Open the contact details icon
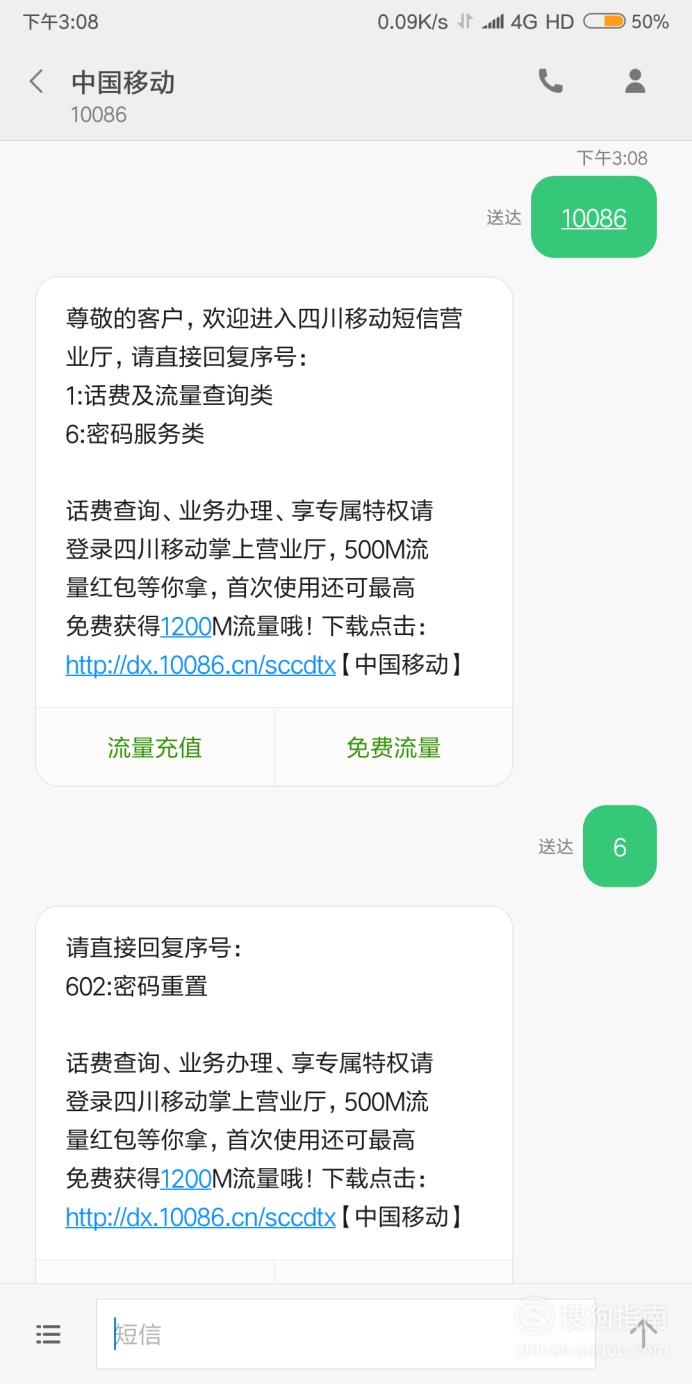Screen dimensions: 692x1384 pos(635,81)
